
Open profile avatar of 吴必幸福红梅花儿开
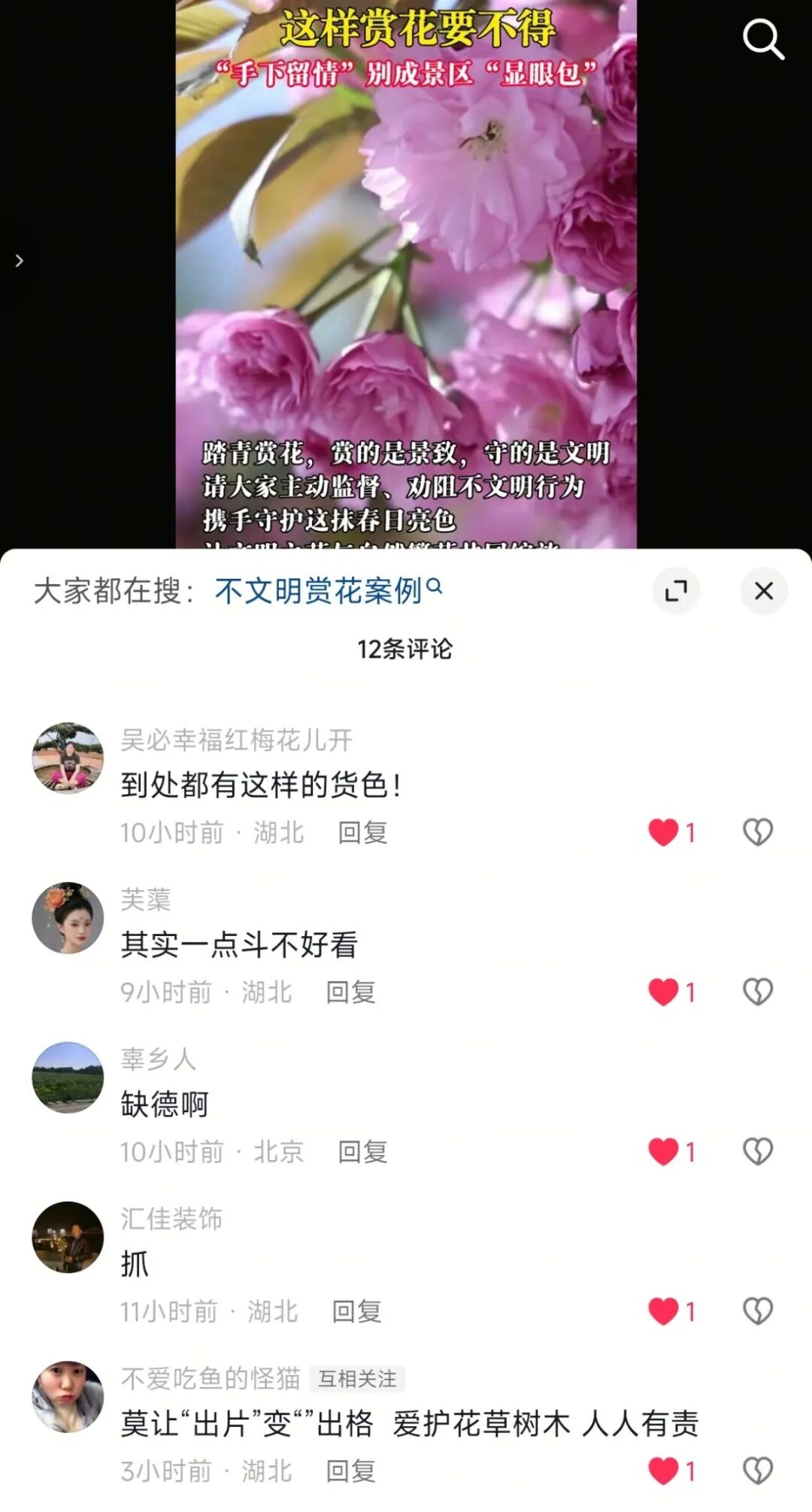pyautogui.click(x=68, y=758)
